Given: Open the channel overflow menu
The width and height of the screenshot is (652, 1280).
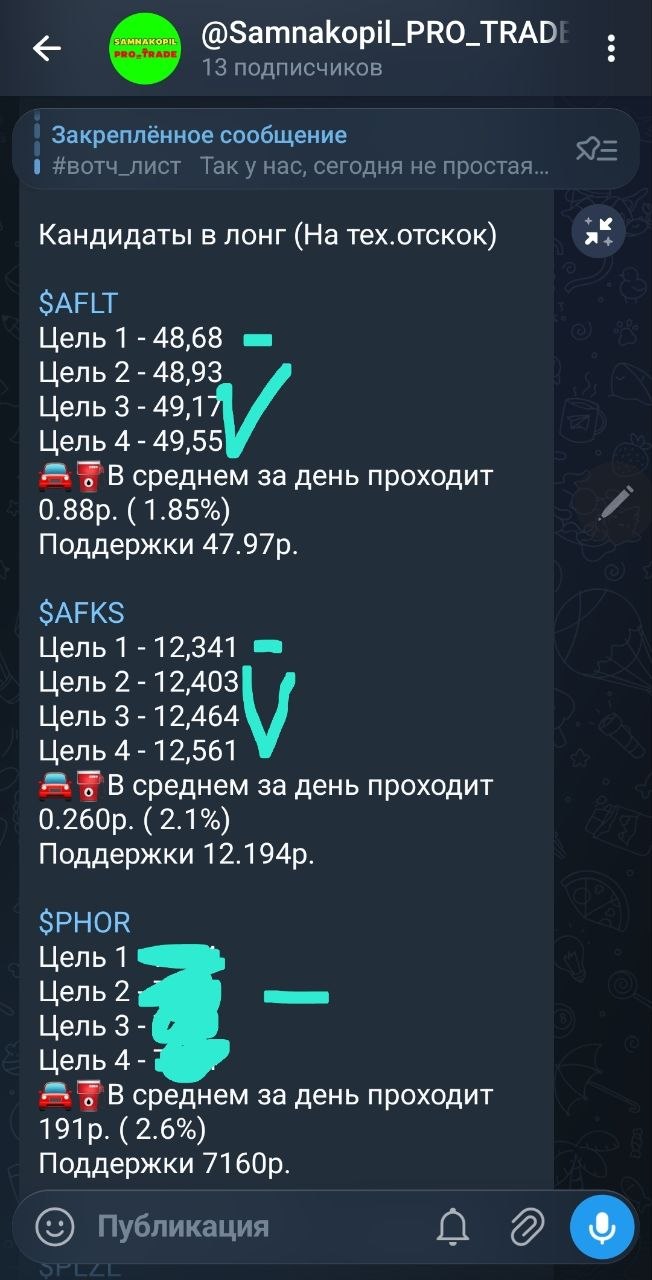Looking at the screenshot, I should 612,49.
